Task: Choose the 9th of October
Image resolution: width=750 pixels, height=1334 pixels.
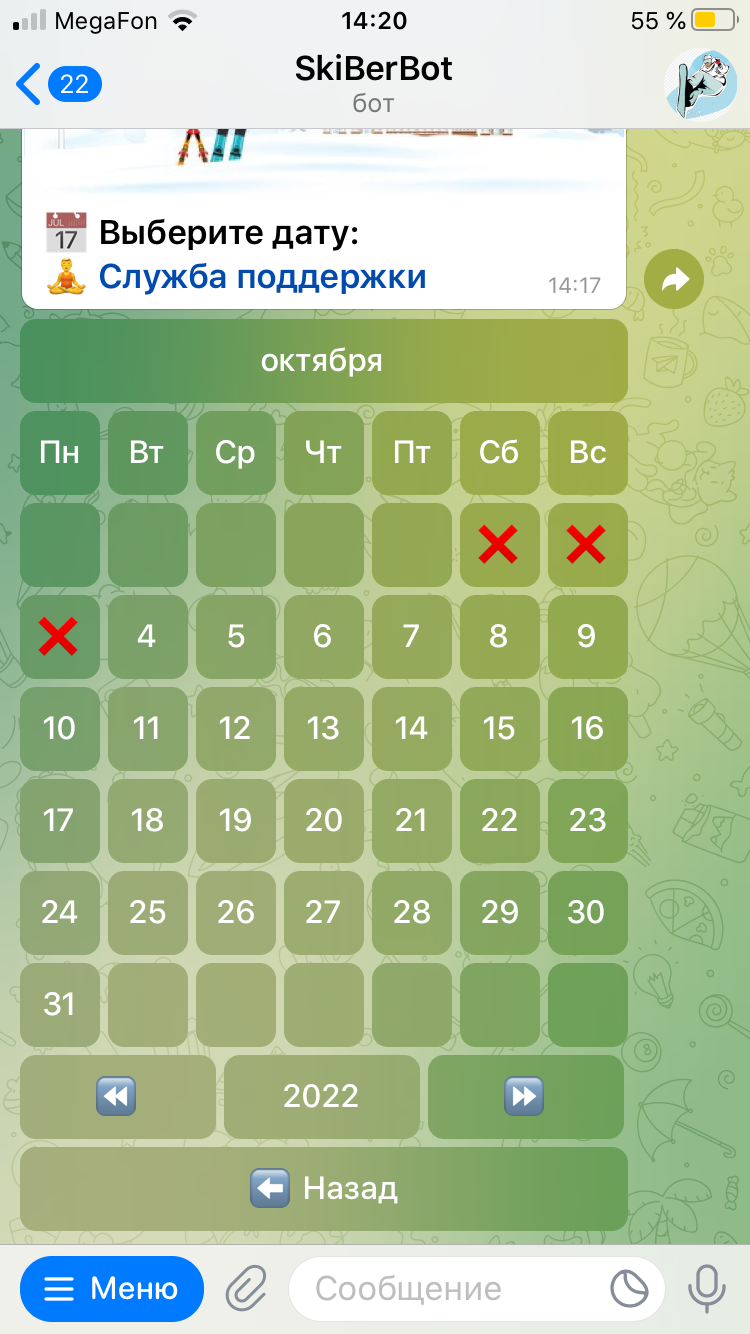Action: [587, 637]
